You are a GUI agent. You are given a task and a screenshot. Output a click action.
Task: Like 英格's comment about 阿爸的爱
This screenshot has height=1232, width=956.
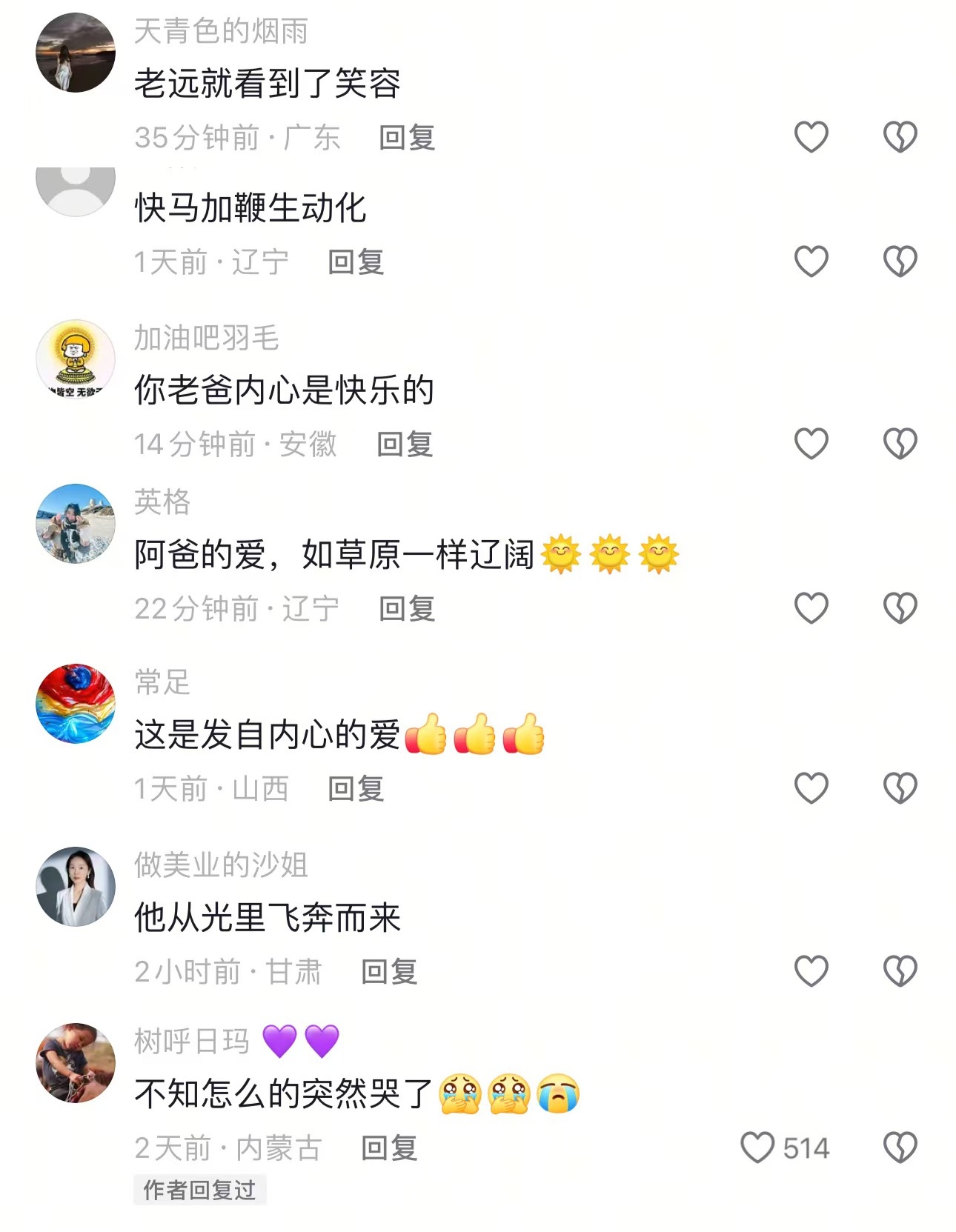[811, 608]
